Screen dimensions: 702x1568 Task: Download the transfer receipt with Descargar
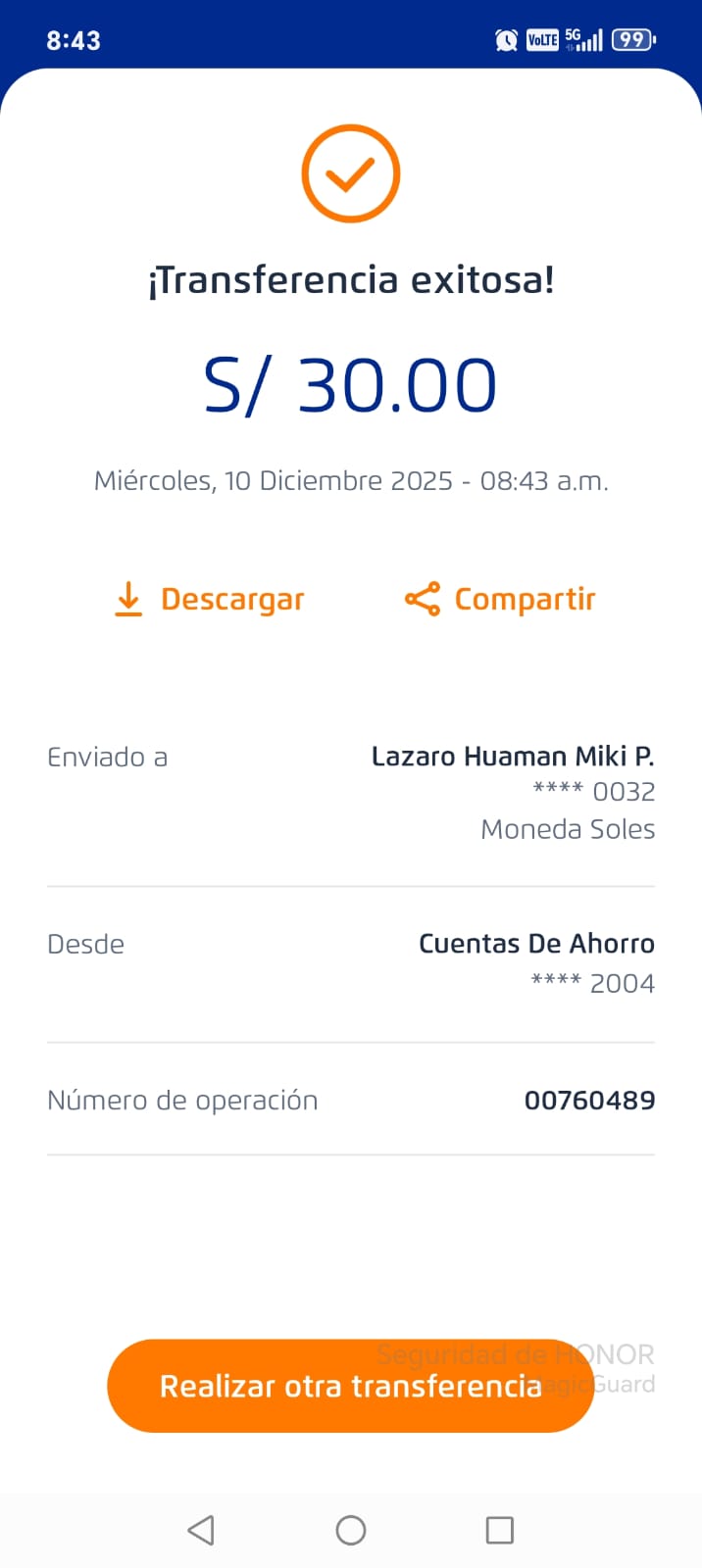[x=210, y=599]
